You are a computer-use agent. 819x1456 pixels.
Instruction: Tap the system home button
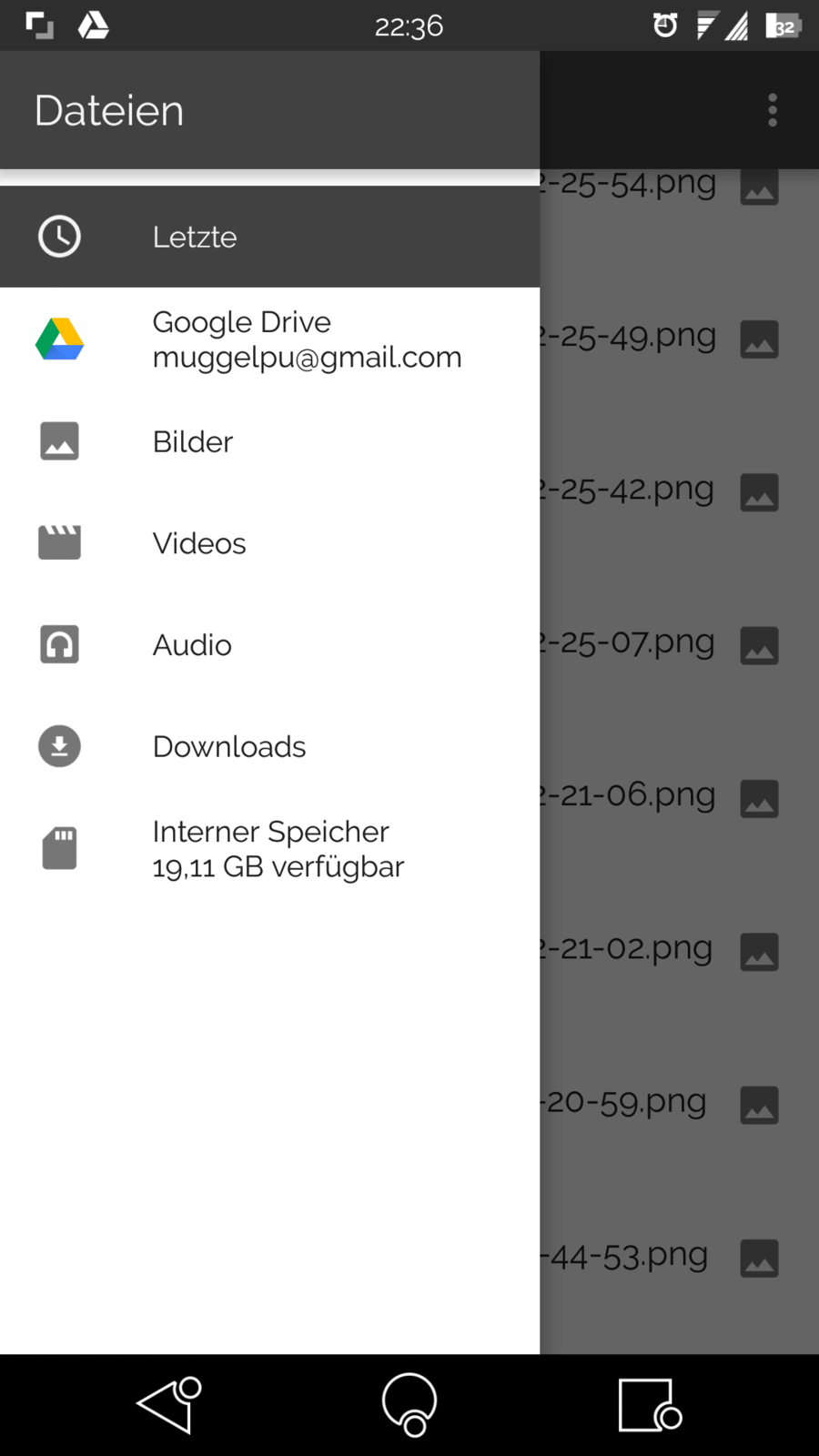point(409,1405)
